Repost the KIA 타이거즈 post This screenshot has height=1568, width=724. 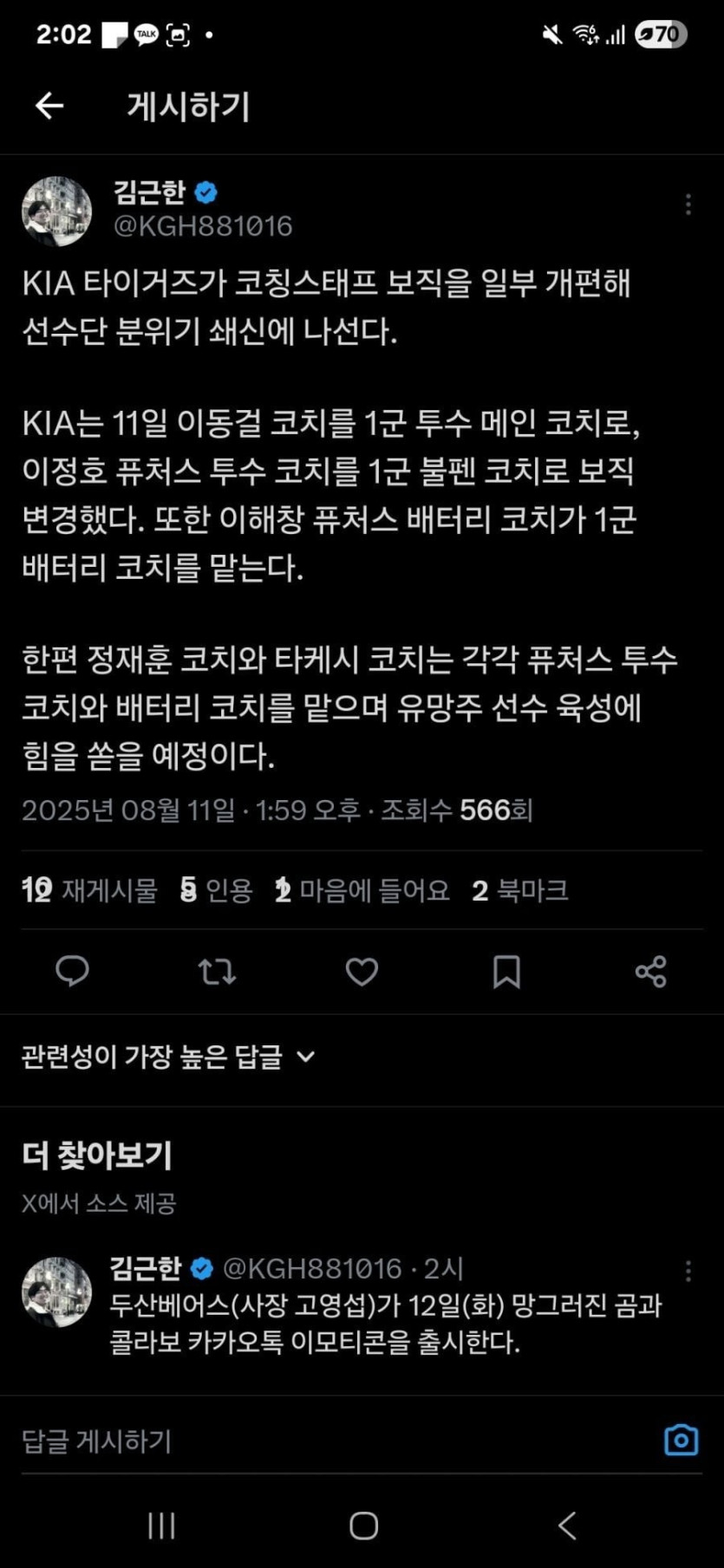point(217,972)
